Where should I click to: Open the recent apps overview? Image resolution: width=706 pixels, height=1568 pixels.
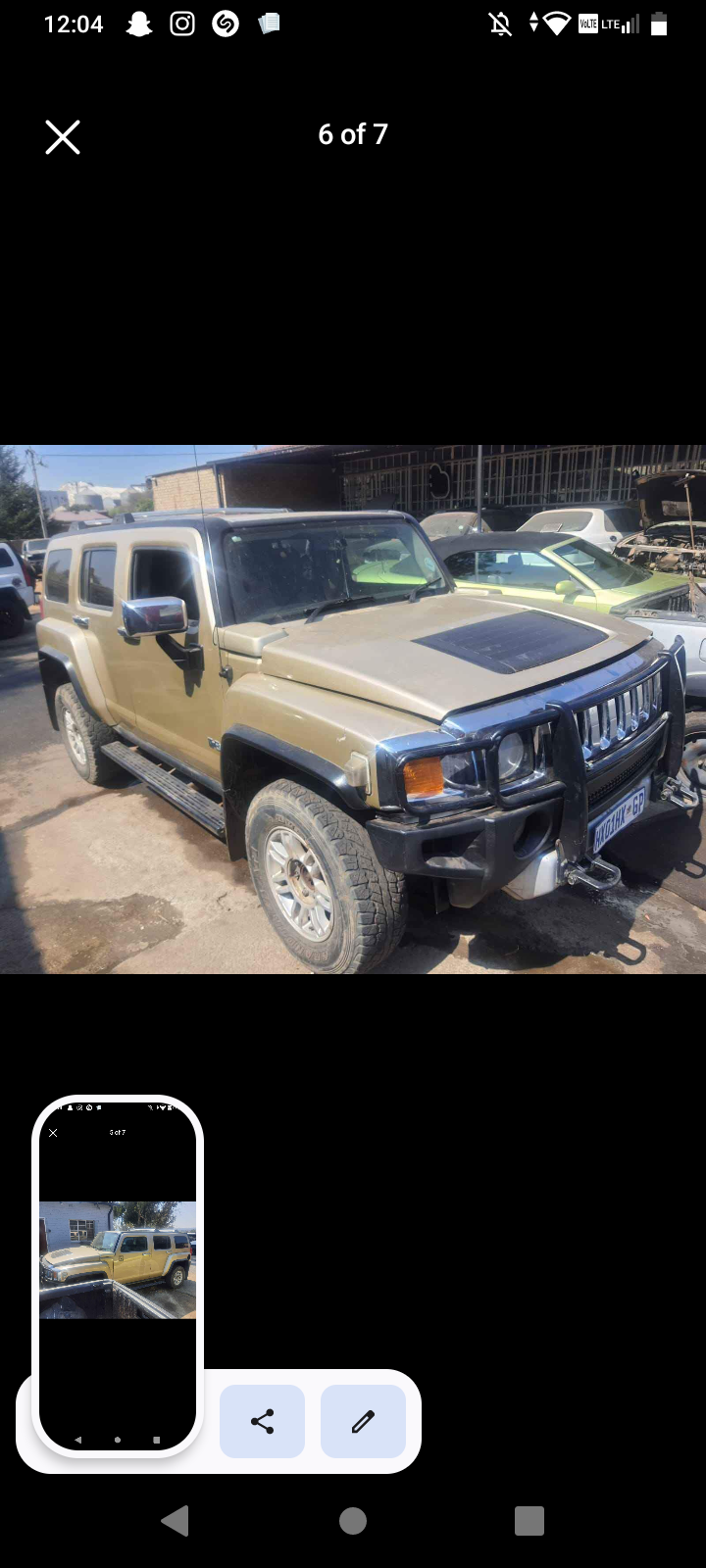[x=529, y=1521]
